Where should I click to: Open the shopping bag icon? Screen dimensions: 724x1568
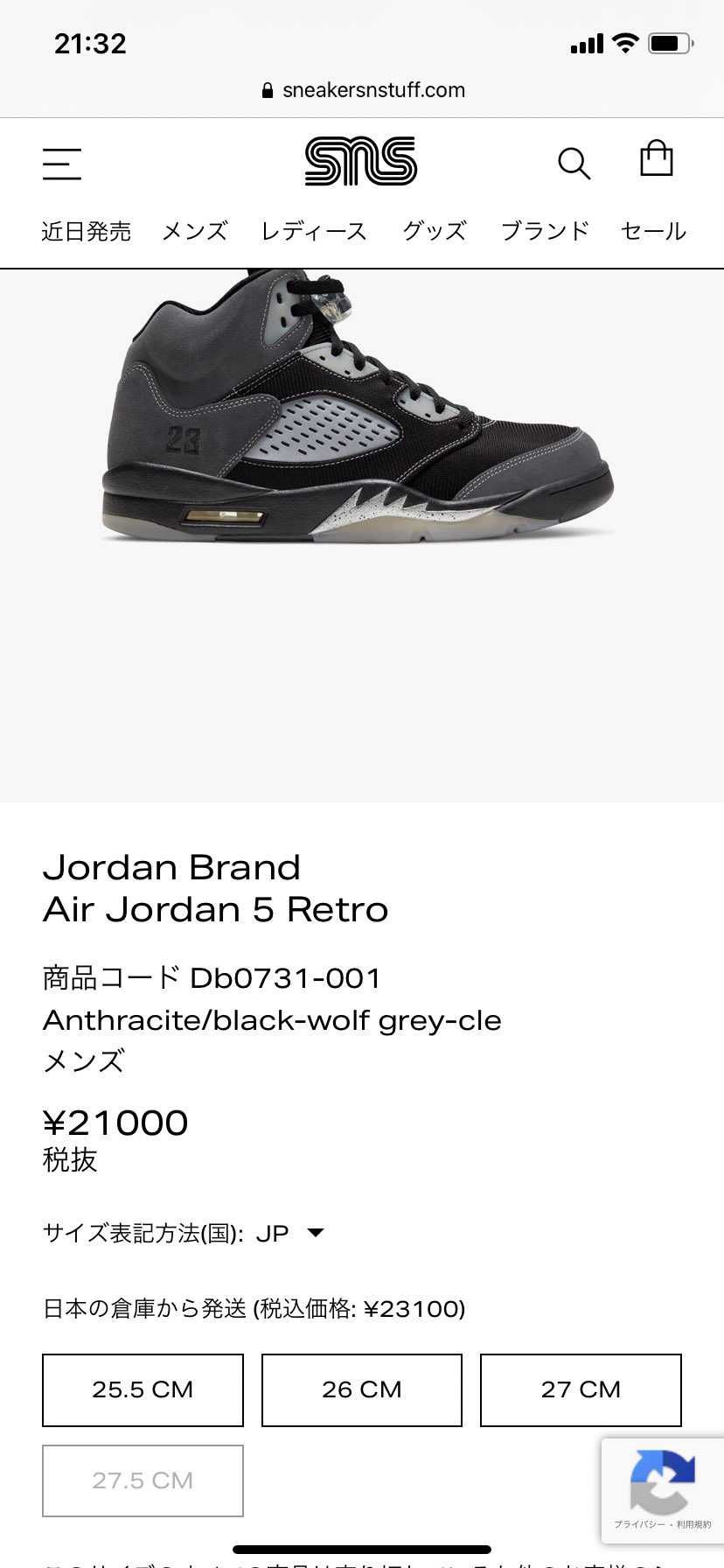pyautogui.click(x=656, y=162)
